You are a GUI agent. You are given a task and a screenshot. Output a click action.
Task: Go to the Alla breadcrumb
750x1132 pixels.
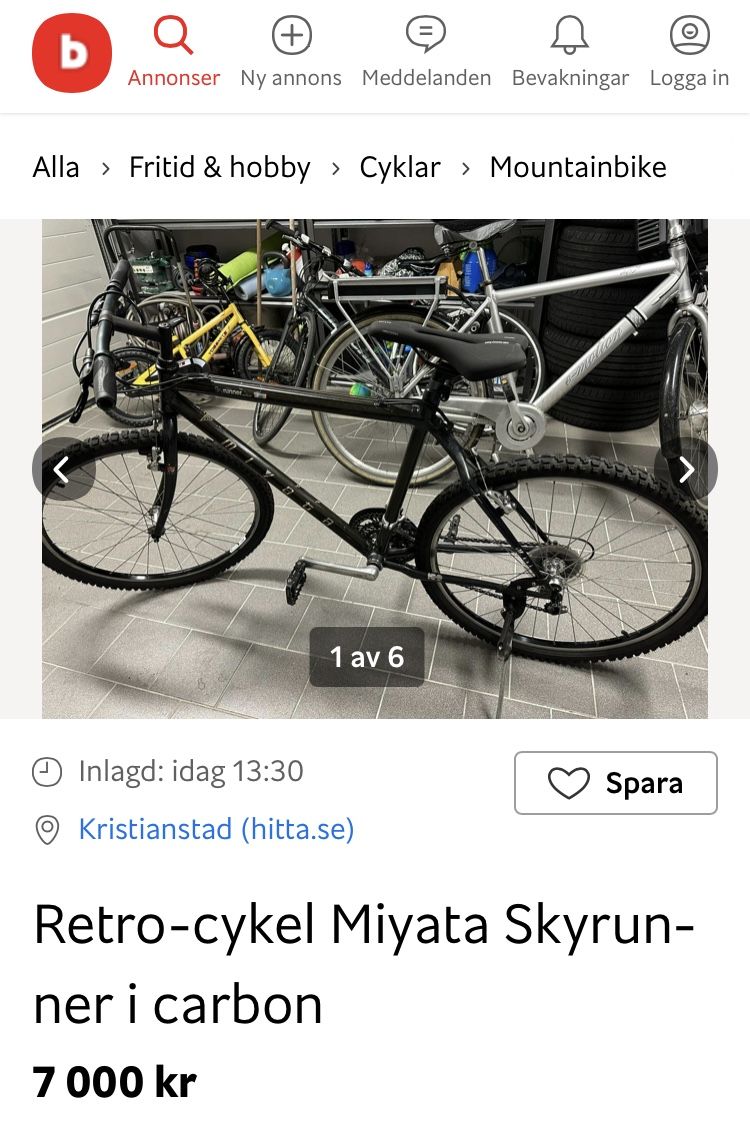pyautogui.click(x=56, y=167)
